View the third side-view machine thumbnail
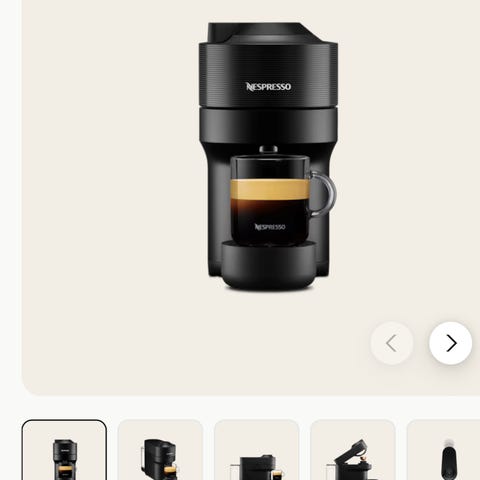The image size is (480, 480). 256,450
